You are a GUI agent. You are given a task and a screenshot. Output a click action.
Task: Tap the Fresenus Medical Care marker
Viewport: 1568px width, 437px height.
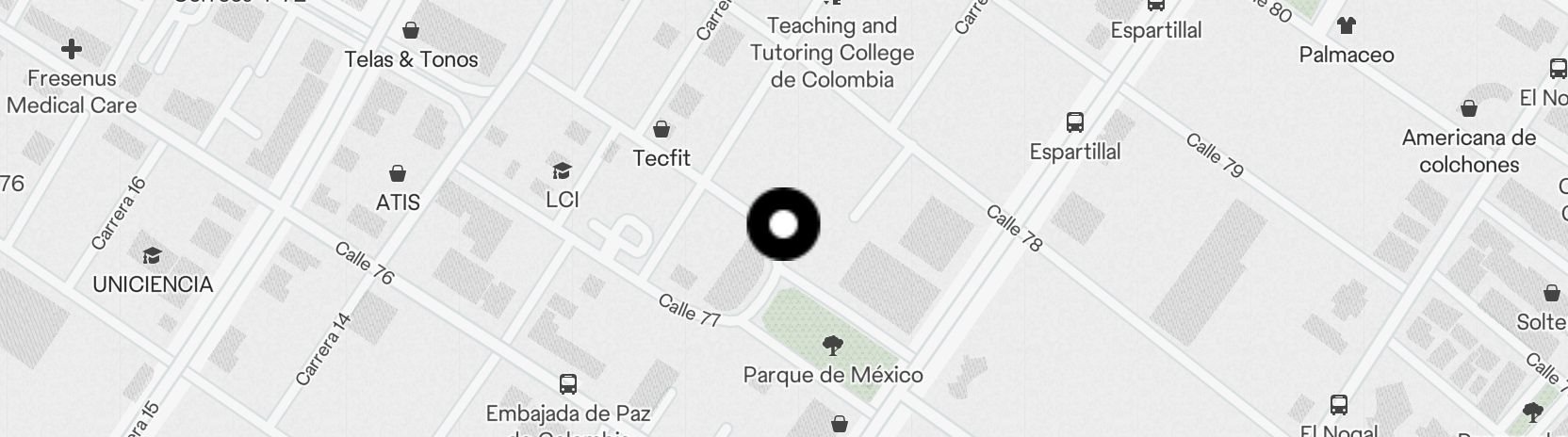[72, 49]
